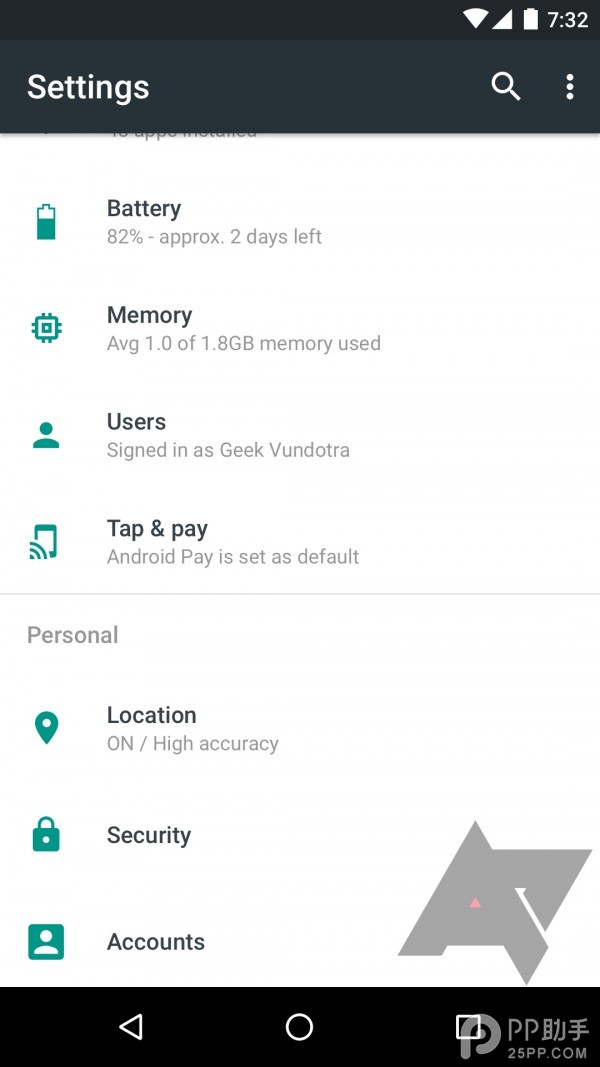Image resolution: width=600 pixels, height=1067 pixels.
Task: Go to the home screen
Action: click(299, 1027)
